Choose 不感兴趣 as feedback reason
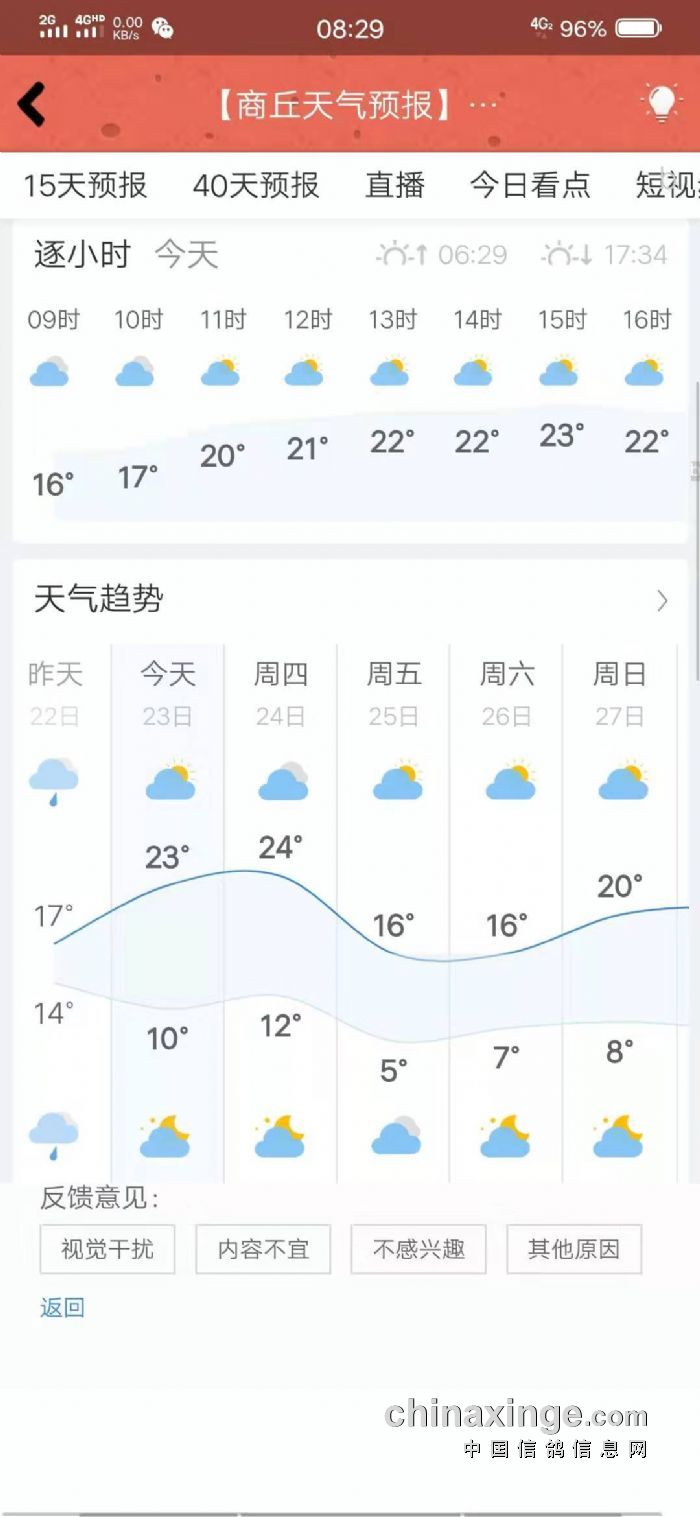This screenshot has width=700, height=1517. coord(418,1249)
